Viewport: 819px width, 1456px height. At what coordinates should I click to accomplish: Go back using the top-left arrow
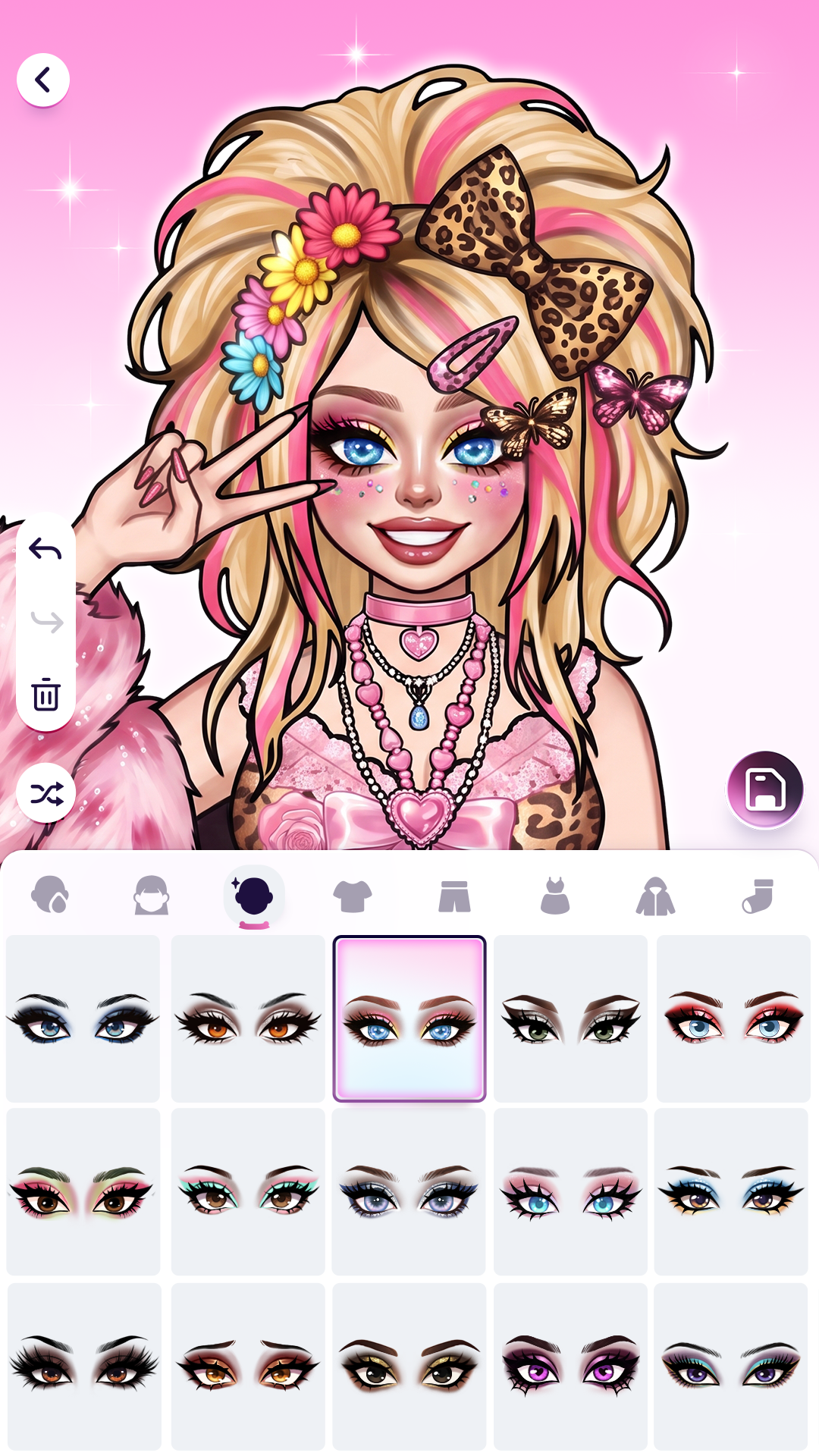point(43,80)
